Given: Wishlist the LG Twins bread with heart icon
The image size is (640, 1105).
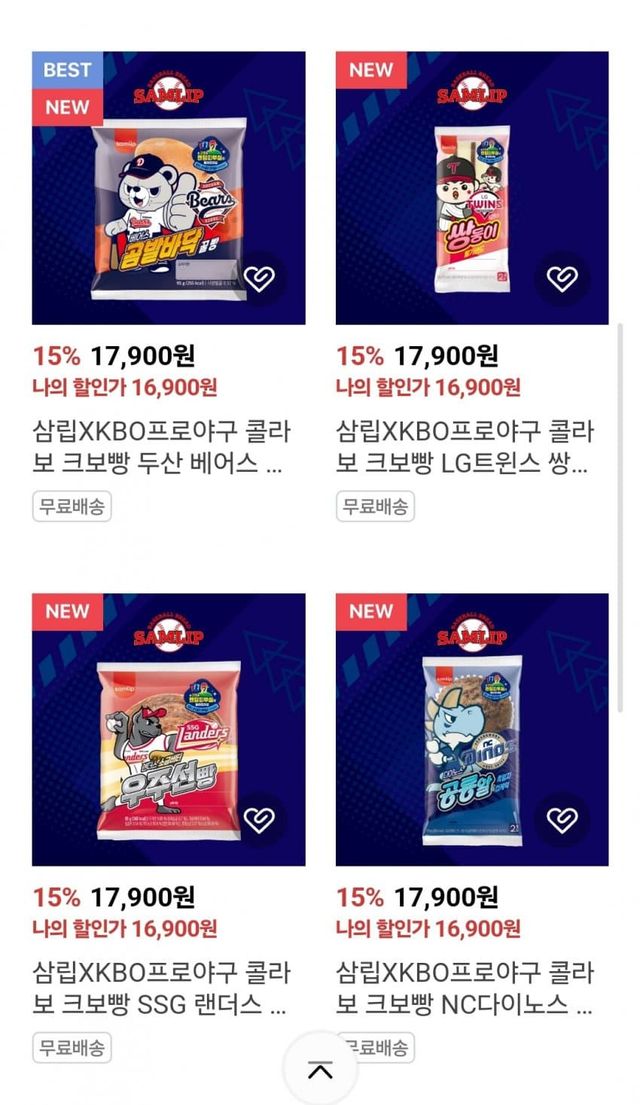Looking at the screenshot, I should tap(562, 278).
